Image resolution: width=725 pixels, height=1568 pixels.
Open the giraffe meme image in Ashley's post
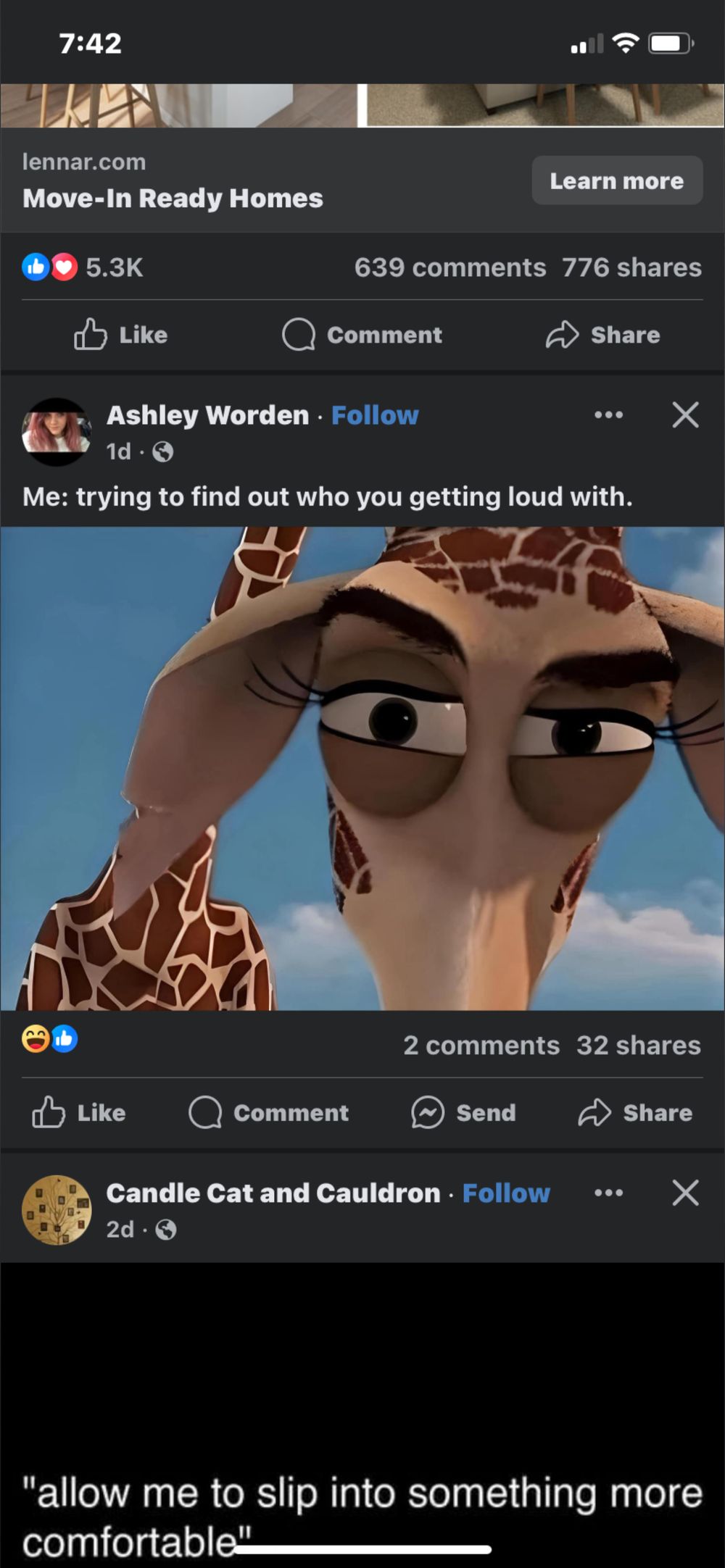coord(362,768)
